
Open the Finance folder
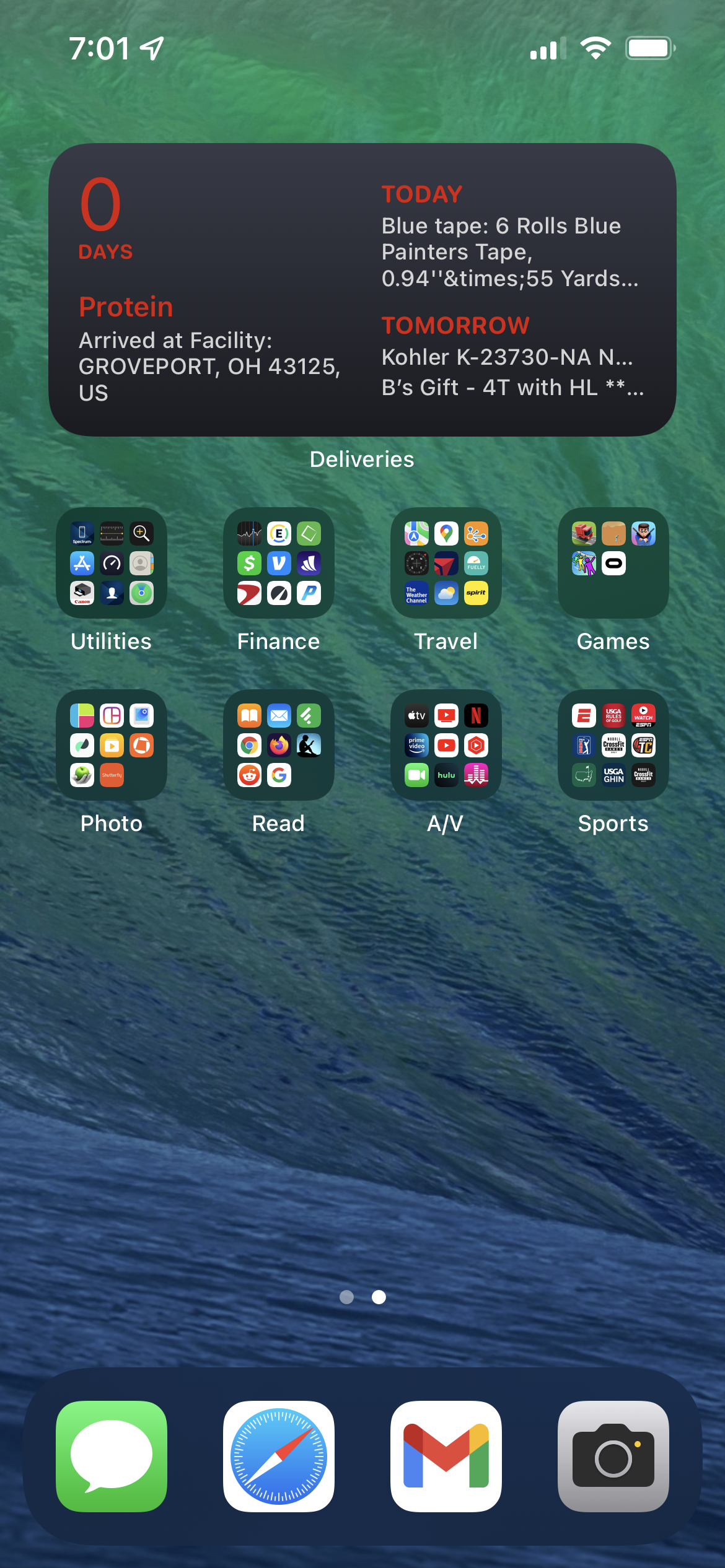pyautogui.click(x=279, y=563)
